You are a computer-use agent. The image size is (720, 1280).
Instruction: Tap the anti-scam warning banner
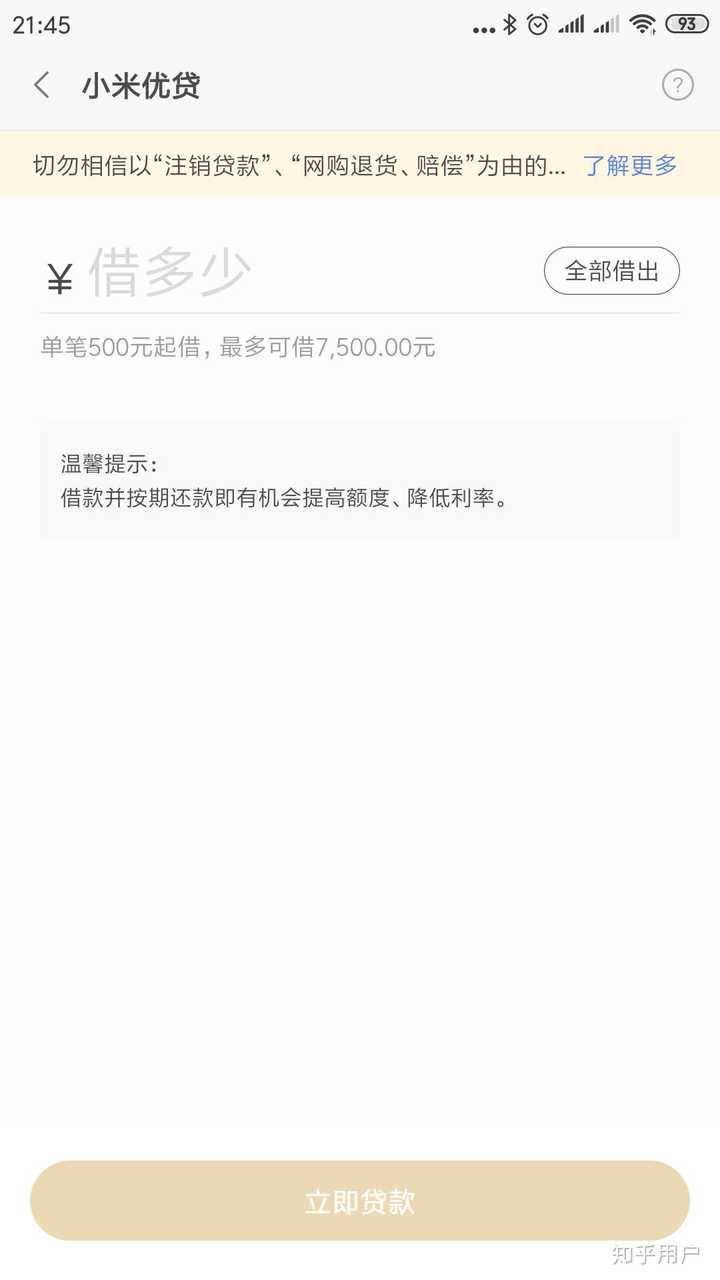point(300,166)
